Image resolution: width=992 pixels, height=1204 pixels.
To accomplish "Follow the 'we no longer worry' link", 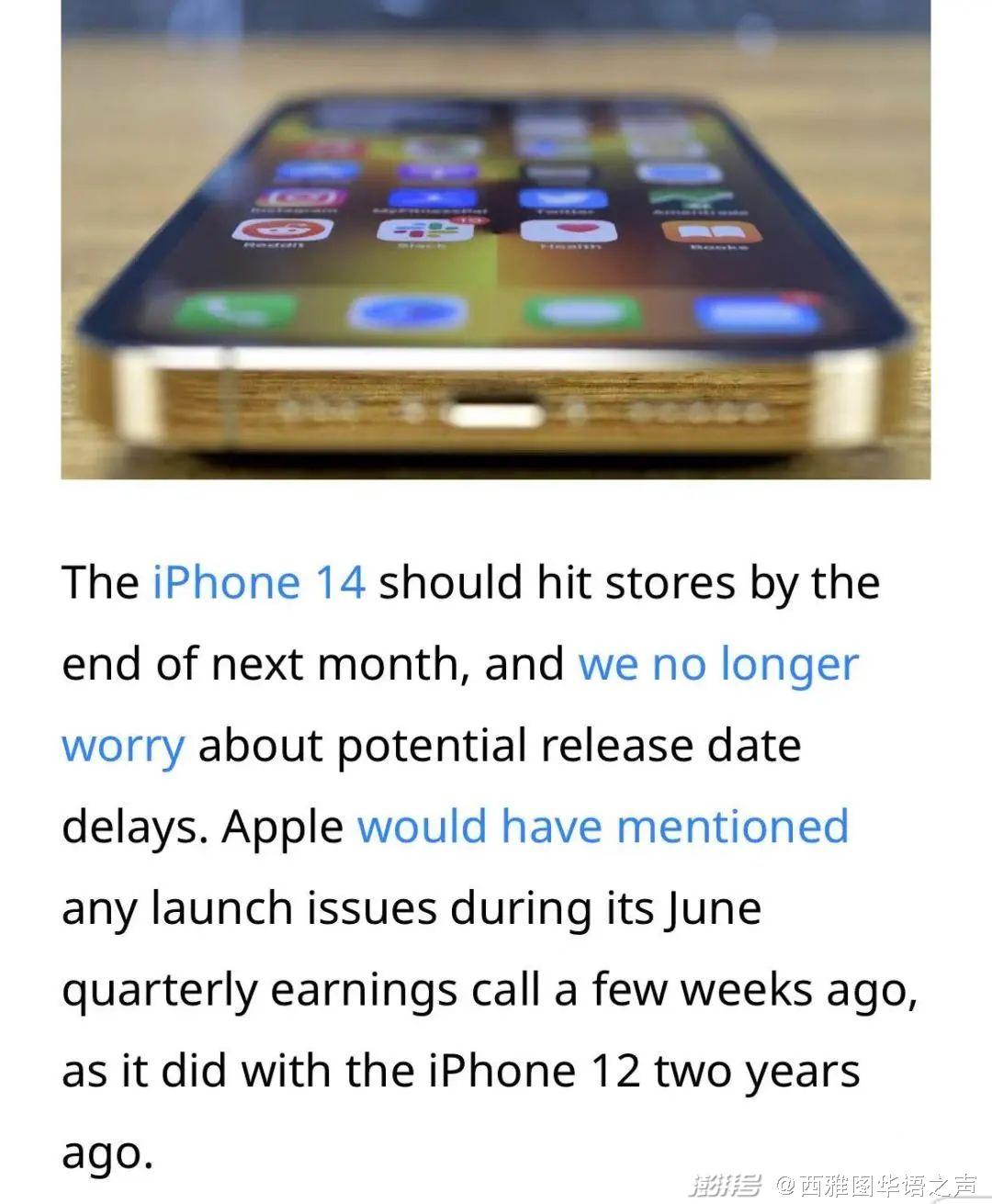I will (717, 664).
